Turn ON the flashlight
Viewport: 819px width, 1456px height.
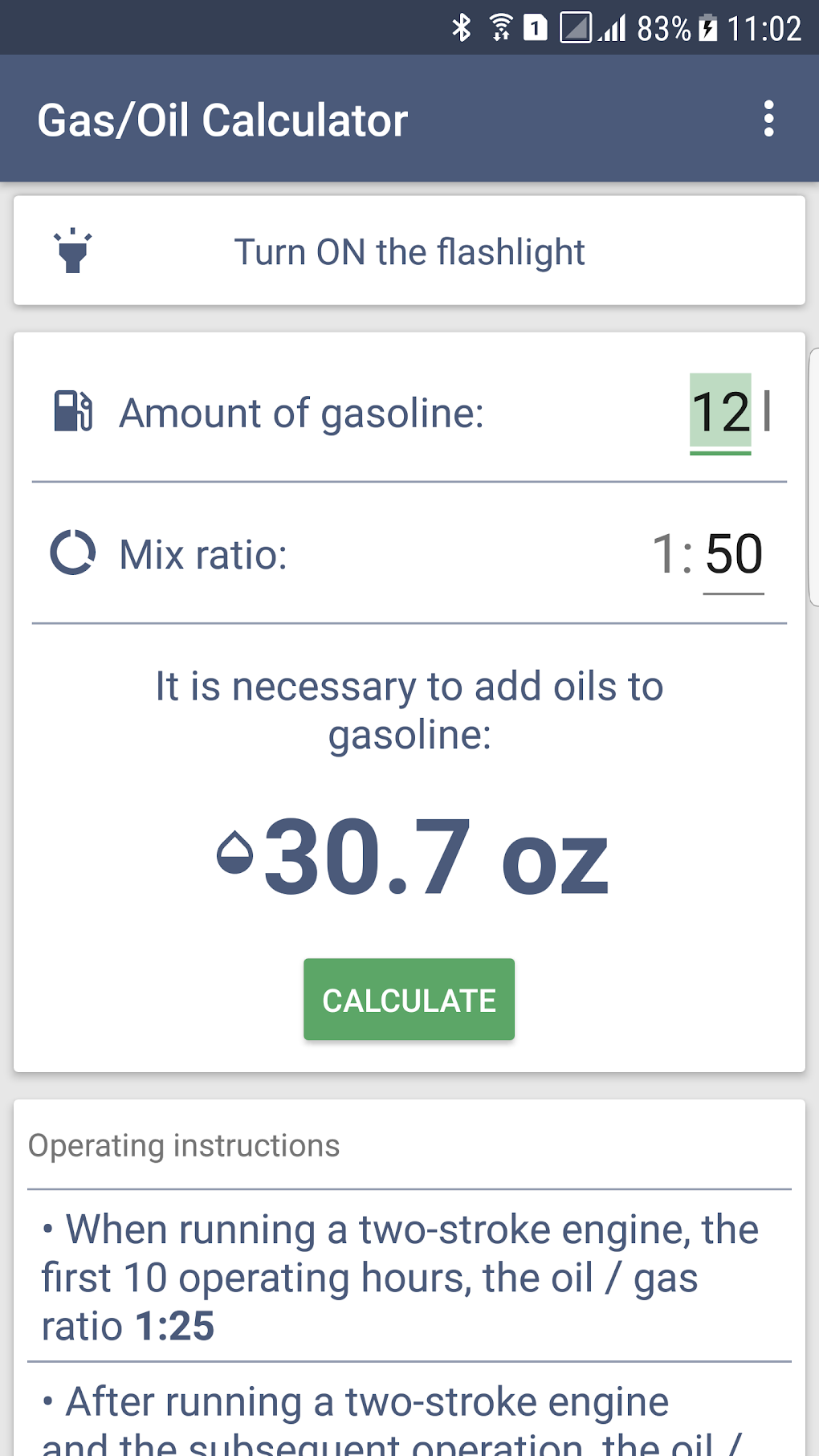(409, 250)
